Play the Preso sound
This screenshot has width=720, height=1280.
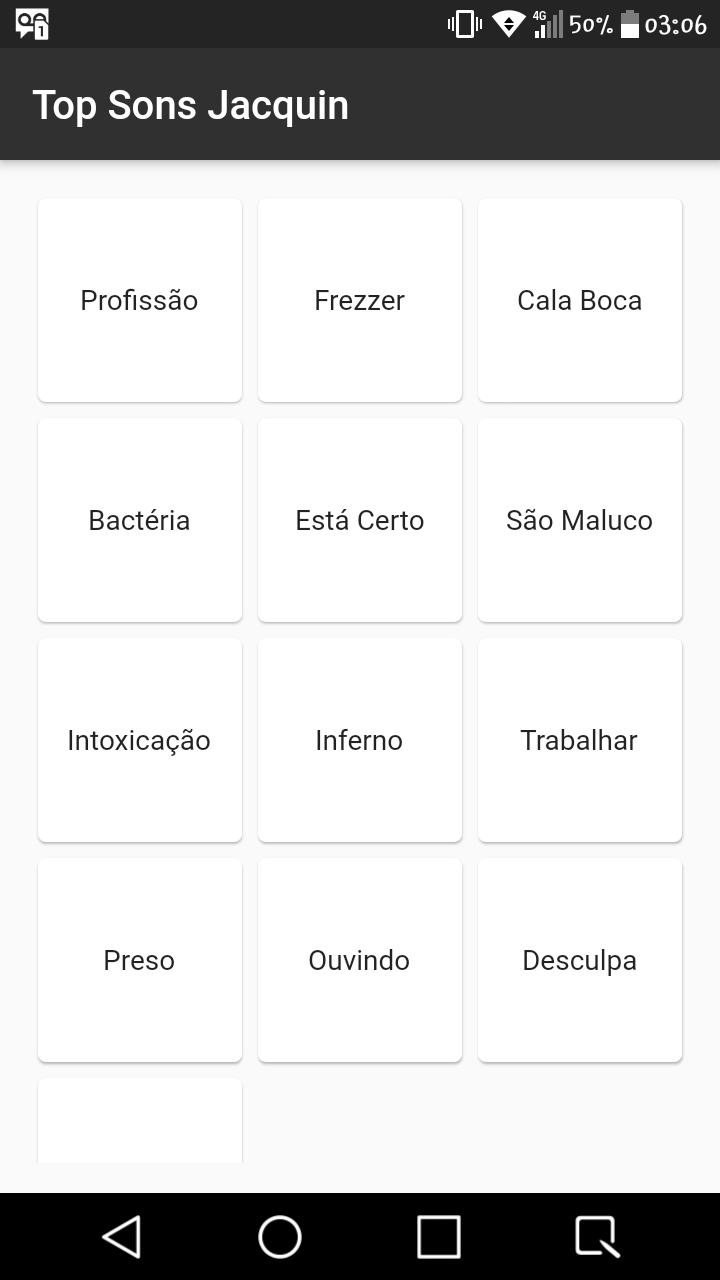[139, 960]
